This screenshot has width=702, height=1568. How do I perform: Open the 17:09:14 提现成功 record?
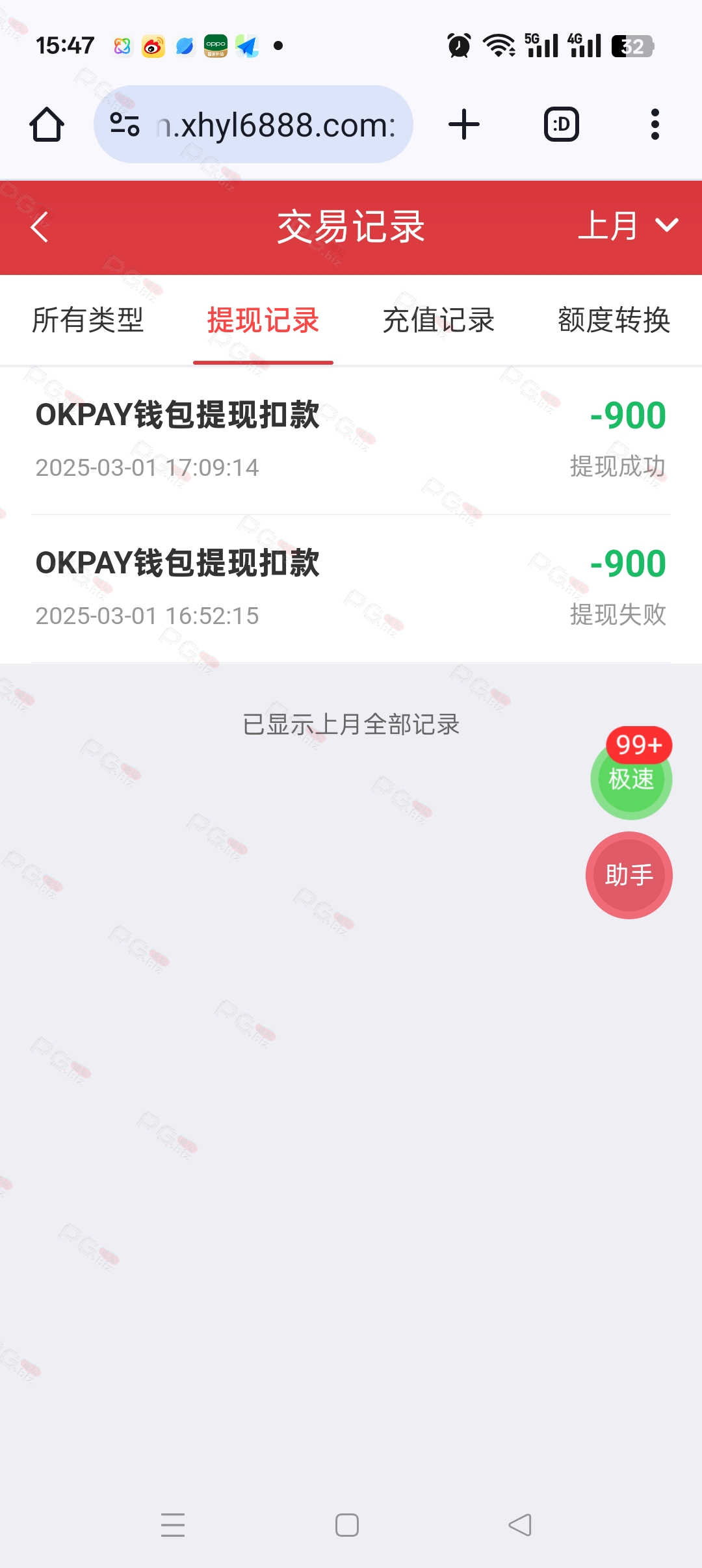tap(351, 441)
